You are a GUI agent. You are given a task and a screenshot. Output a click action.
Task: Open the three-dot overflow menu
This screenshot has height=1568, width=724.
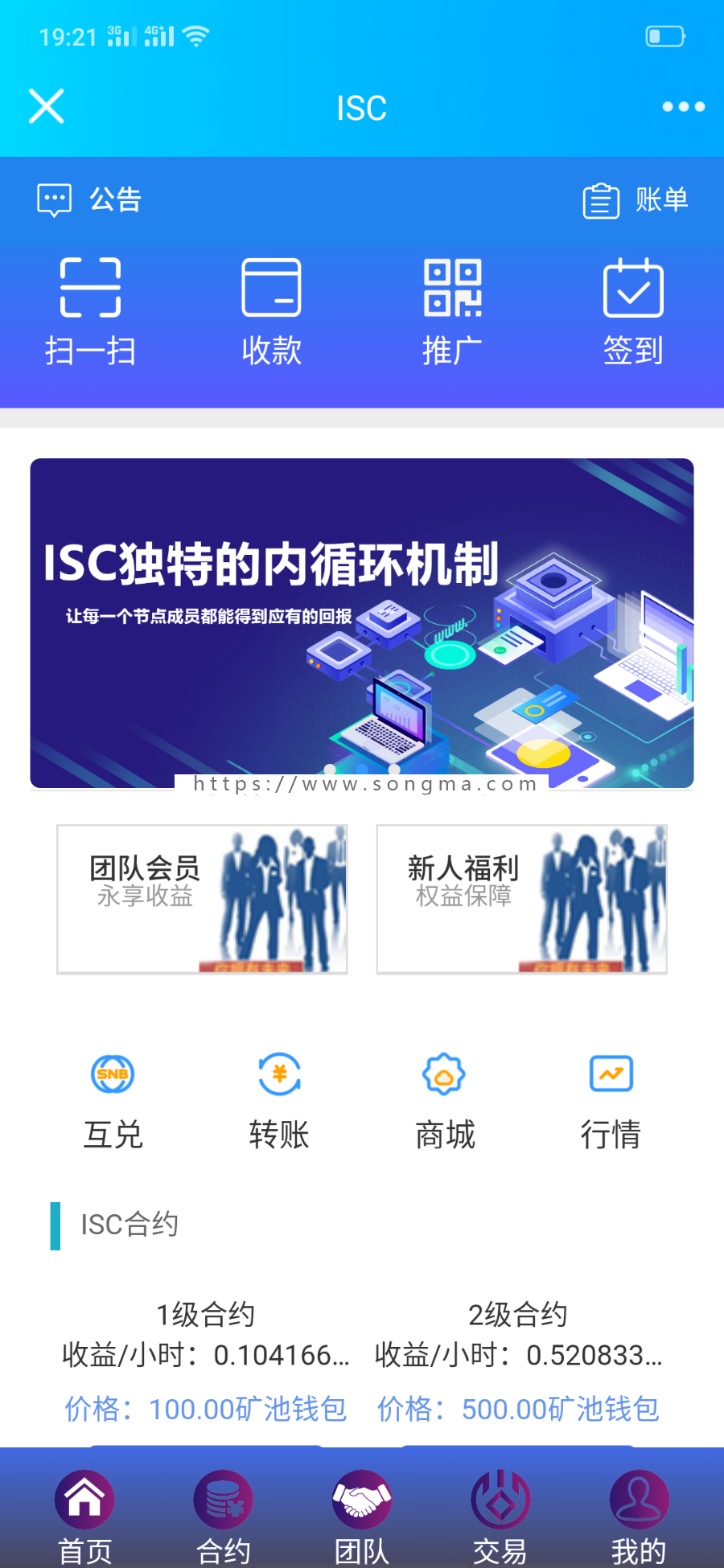683,106
